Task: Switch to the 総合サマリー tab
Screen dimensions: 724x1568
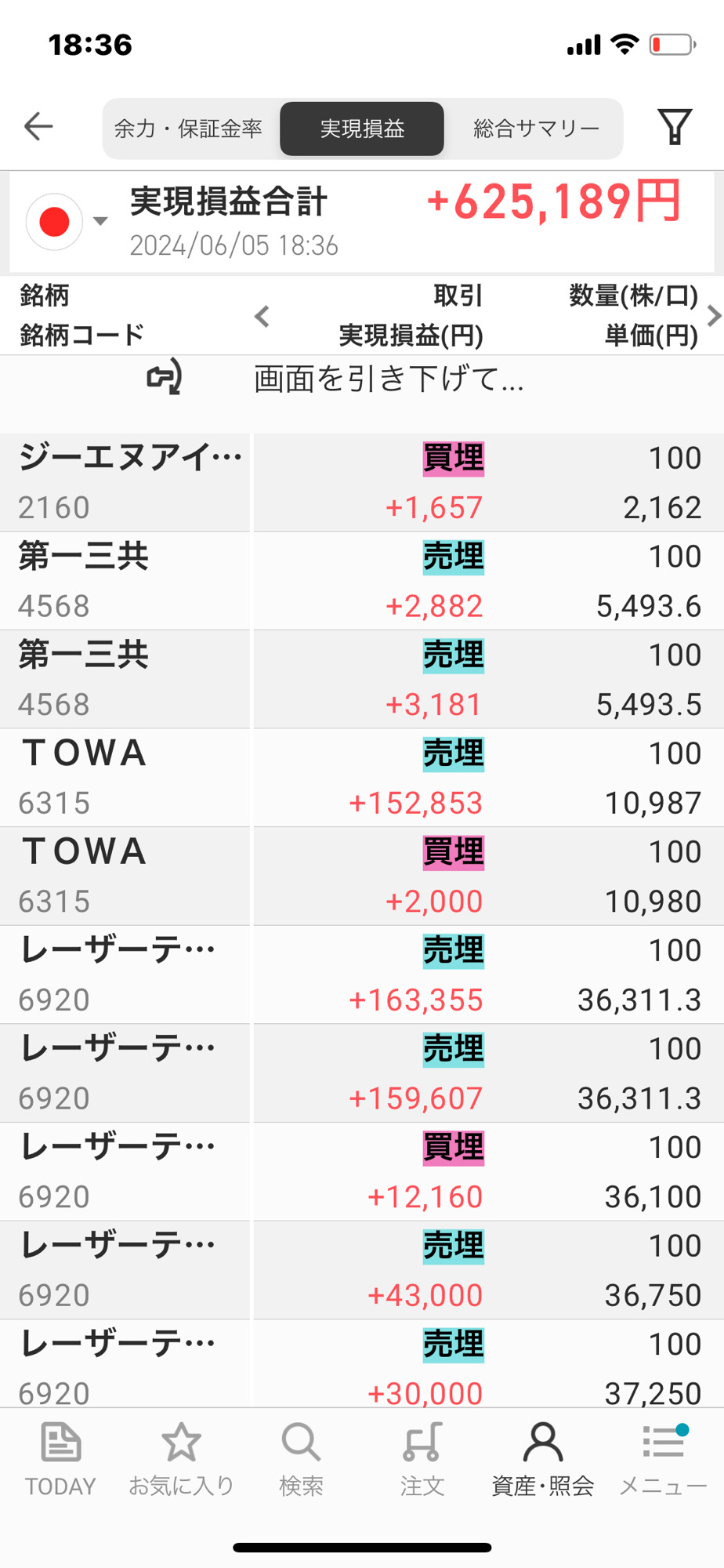Action: pos(537,129)
